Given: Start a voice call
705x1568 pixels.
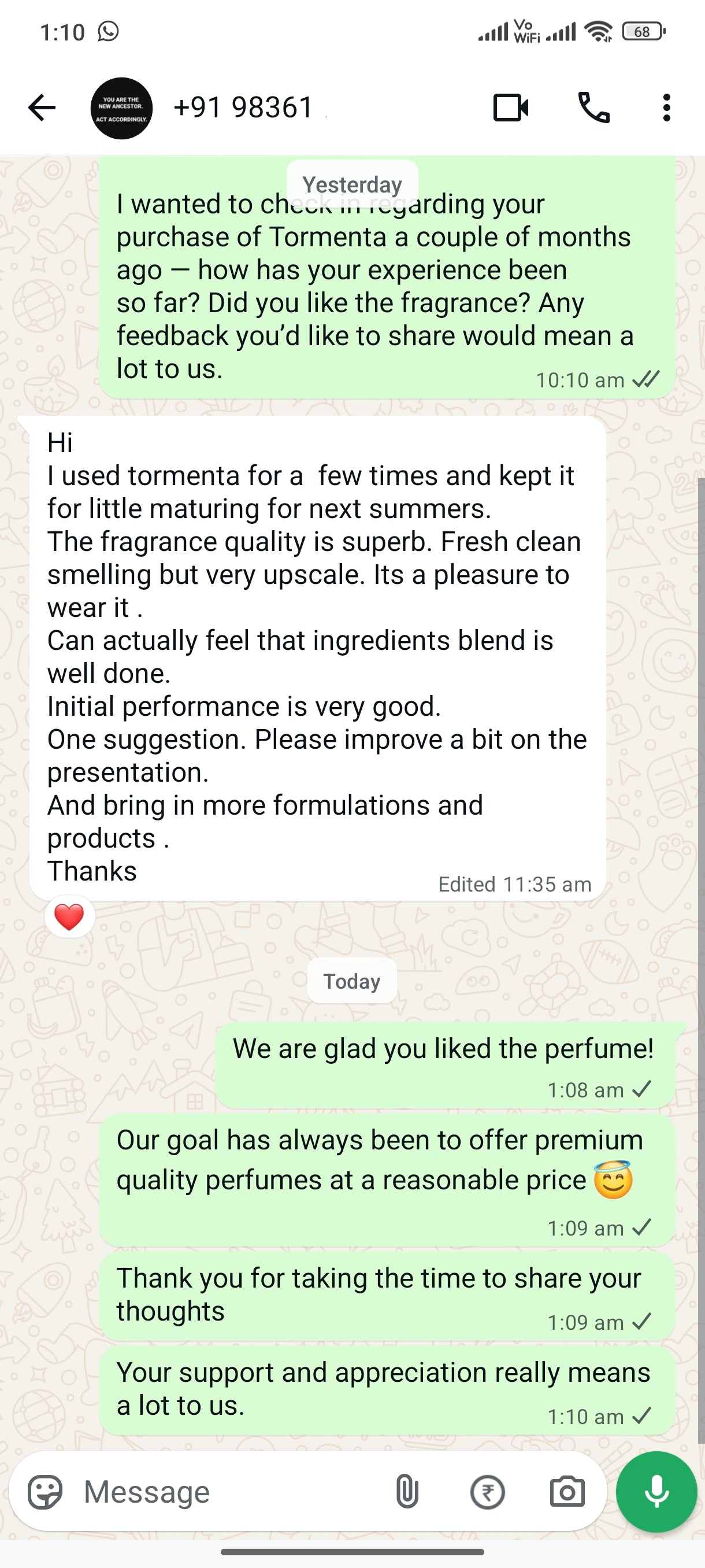Looking at the screenshot, I should tap(593, 108).
